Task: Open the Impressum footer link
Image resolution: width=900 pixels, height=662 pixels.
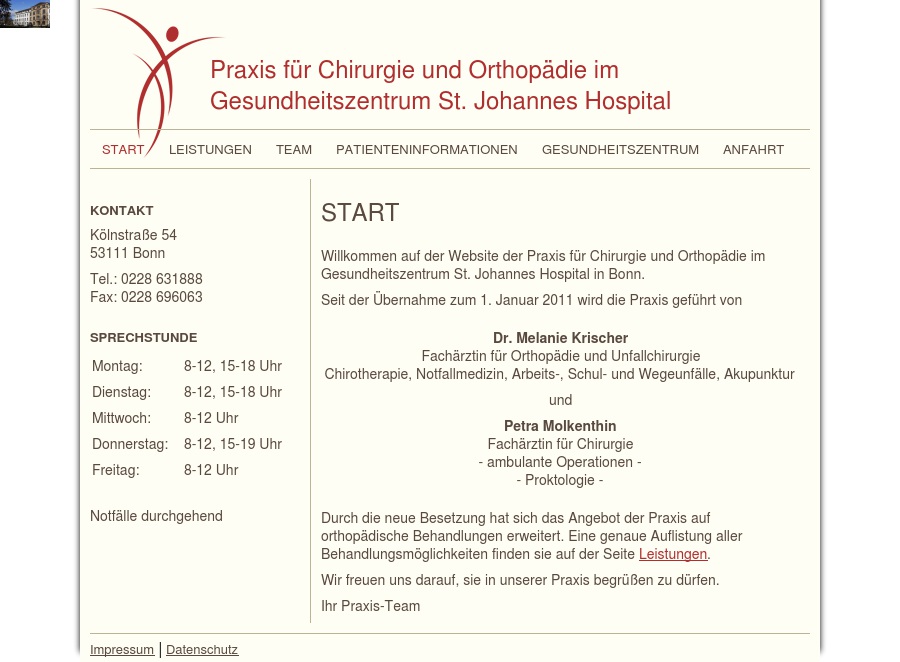Action: 122,649
